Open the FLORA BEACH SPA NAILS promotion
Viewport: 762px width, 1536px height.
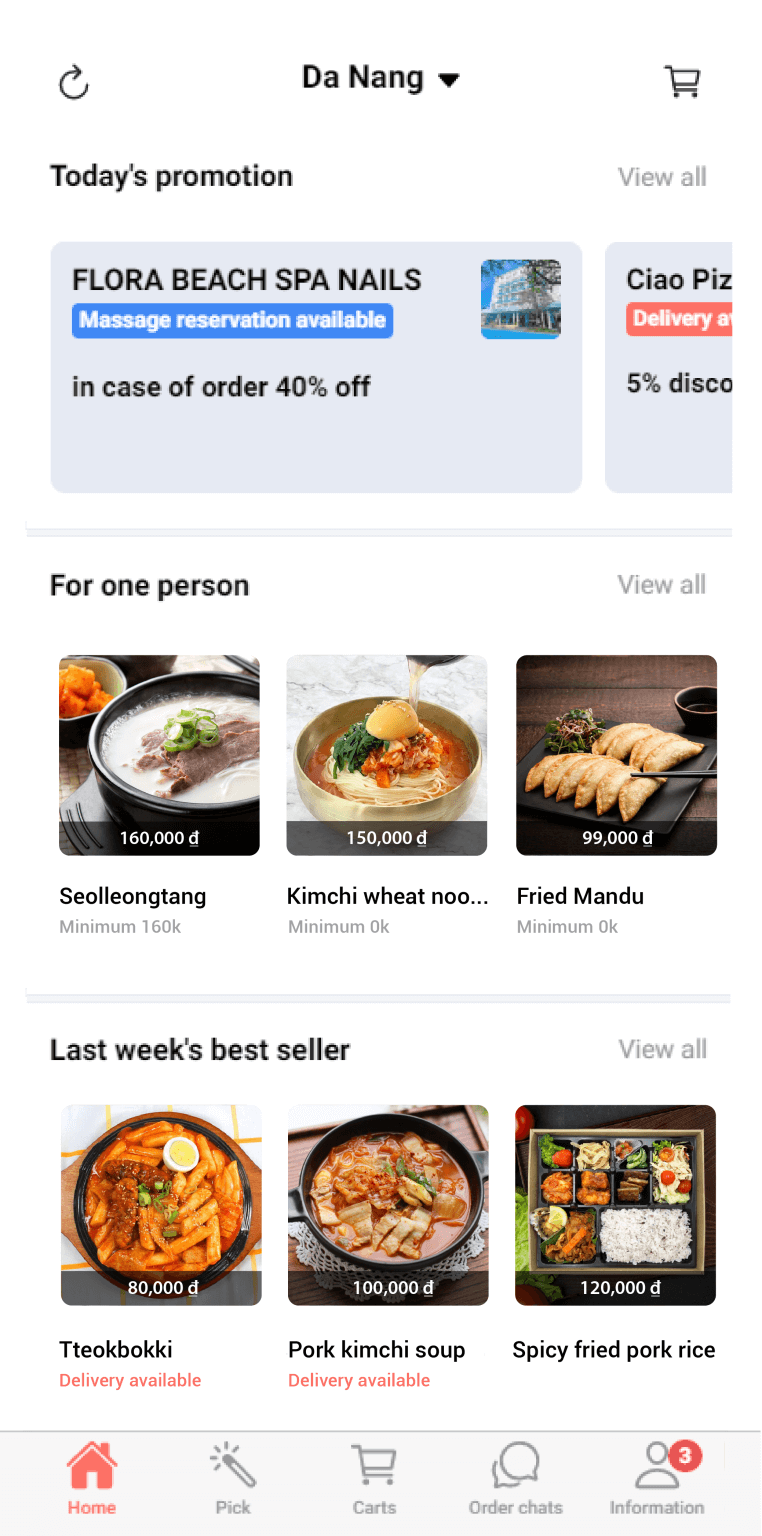pos(316,366)
